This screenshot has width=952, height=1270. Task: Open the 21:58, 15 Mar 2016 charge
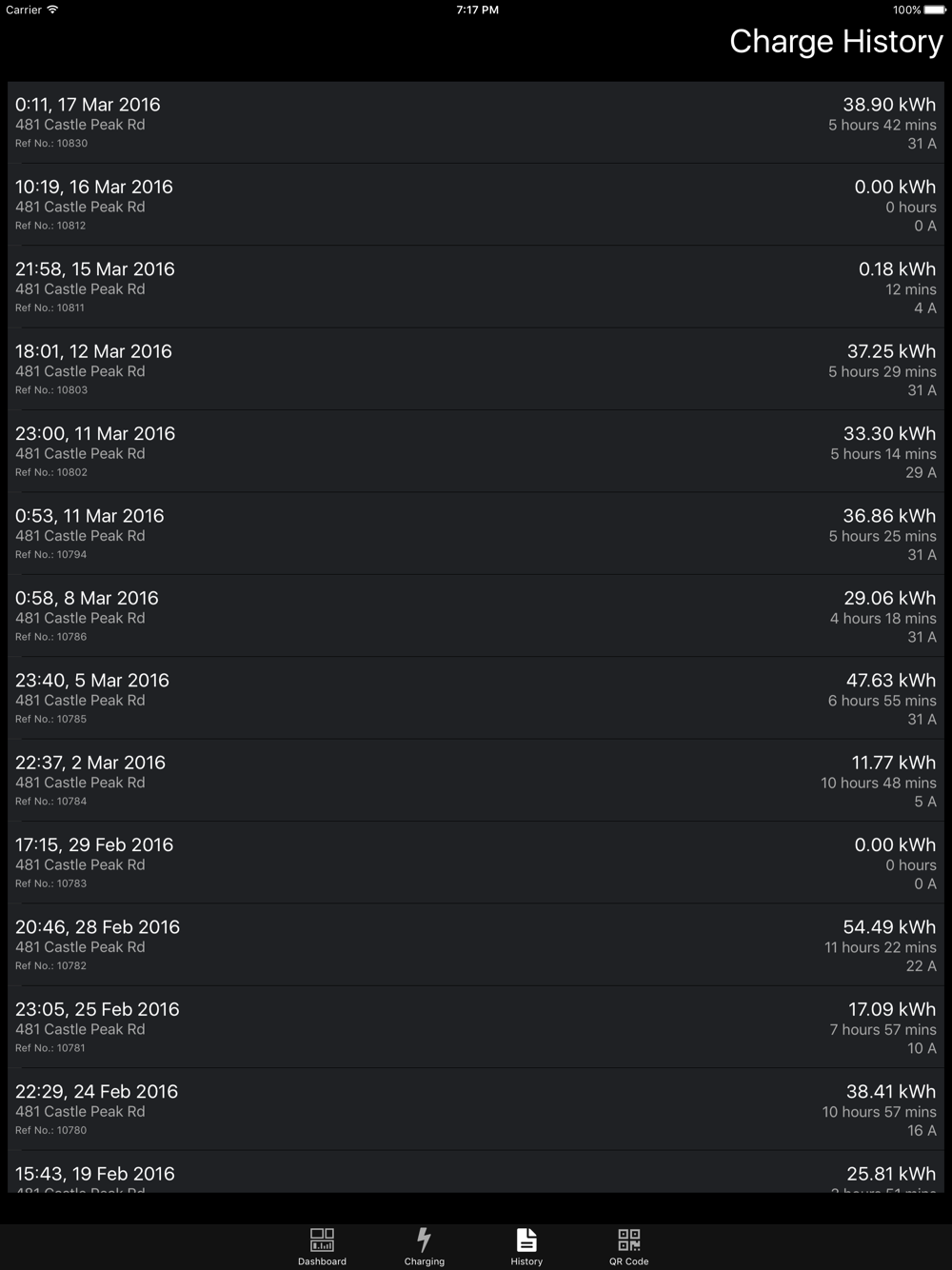coord(476,288)
